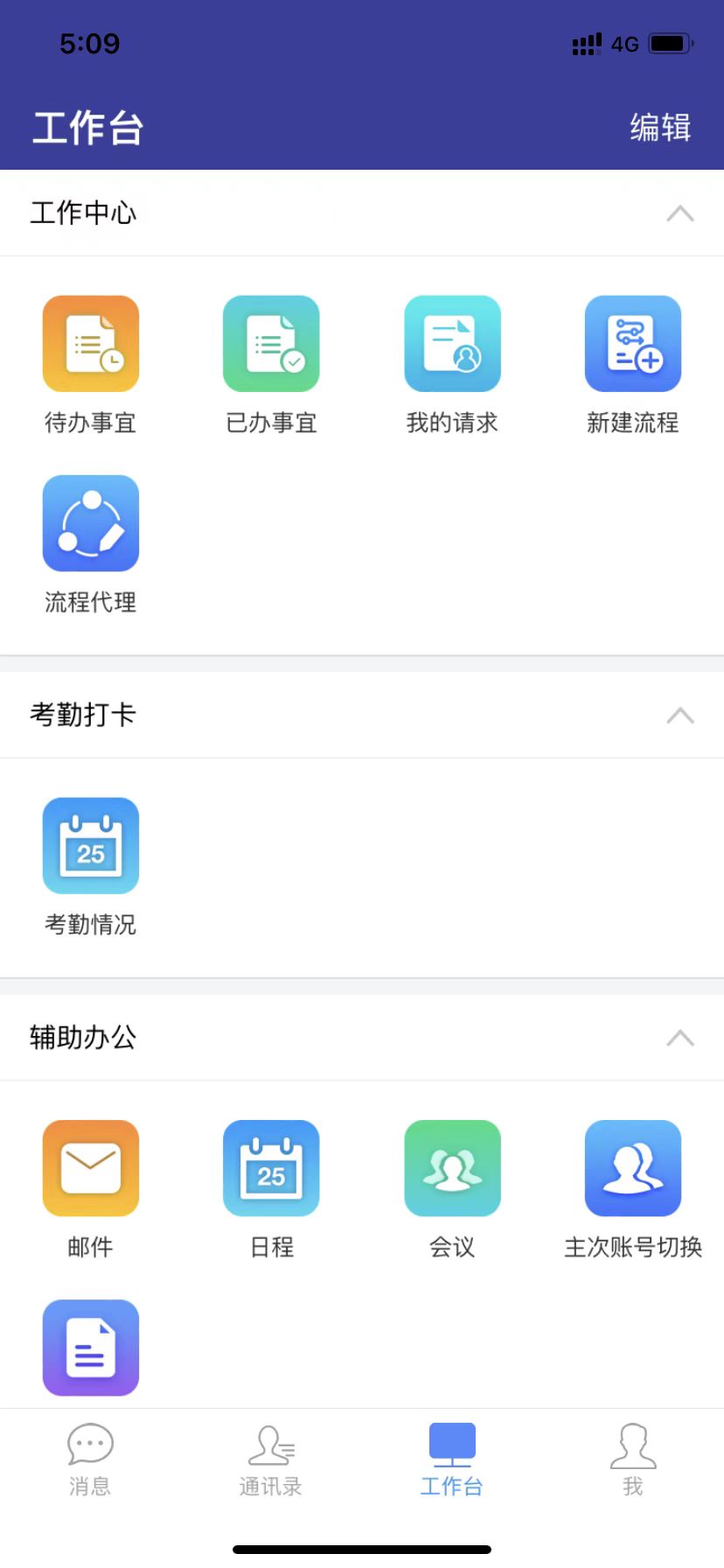This screenshot has height=1568, width=724.
Task: Switch accounts using 主次账号切换 icon
Action: [x=632, y=1169]
